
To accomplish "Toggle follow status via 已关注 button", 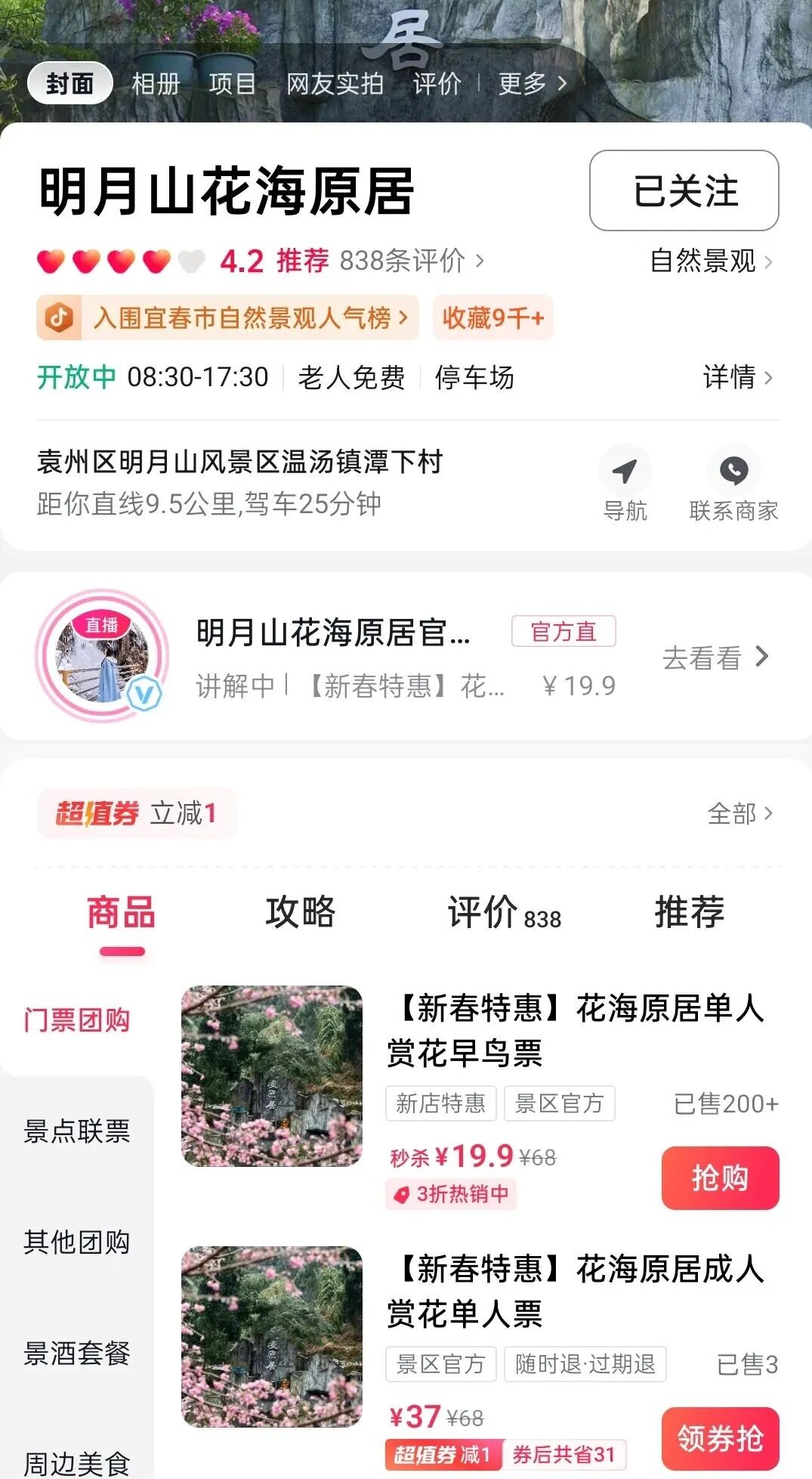I will 684,190.
